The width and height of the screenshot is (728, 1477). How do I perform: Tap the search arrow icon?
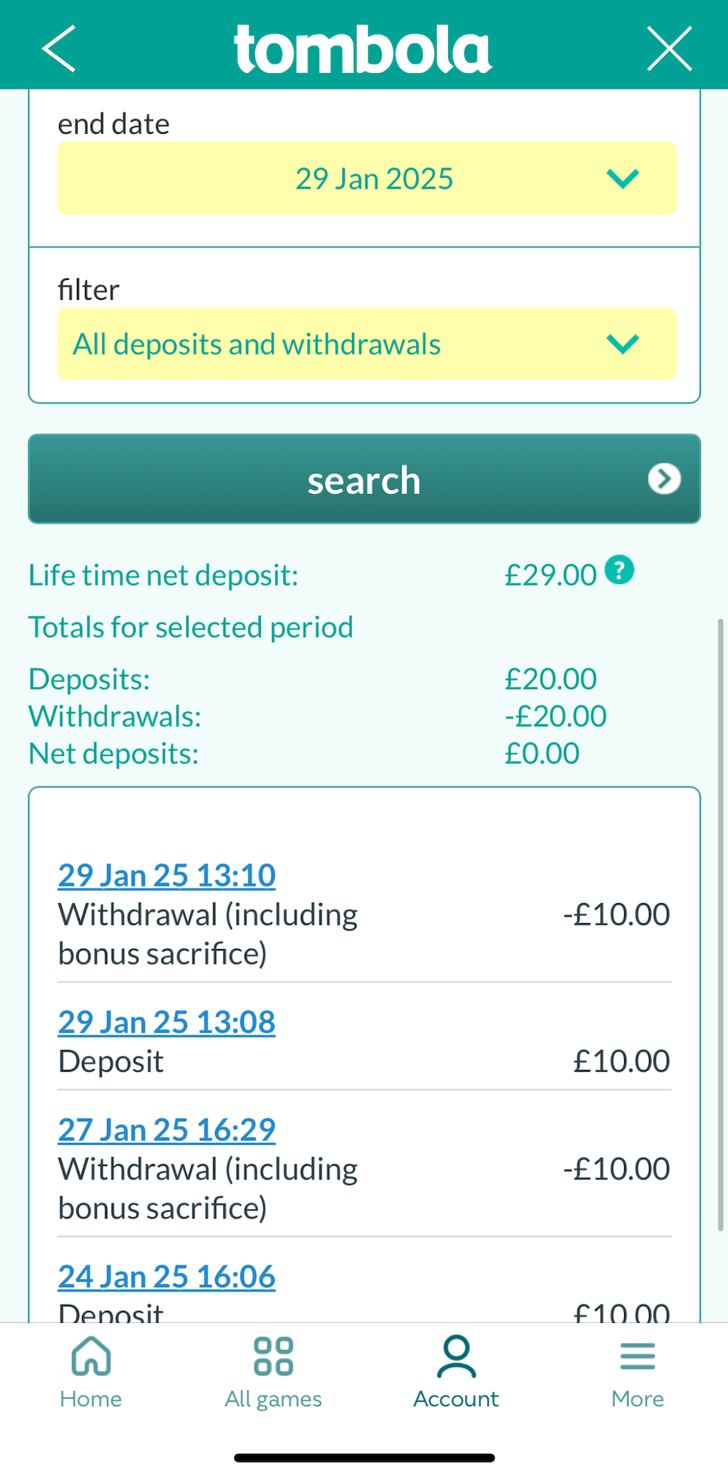[662, 479]
